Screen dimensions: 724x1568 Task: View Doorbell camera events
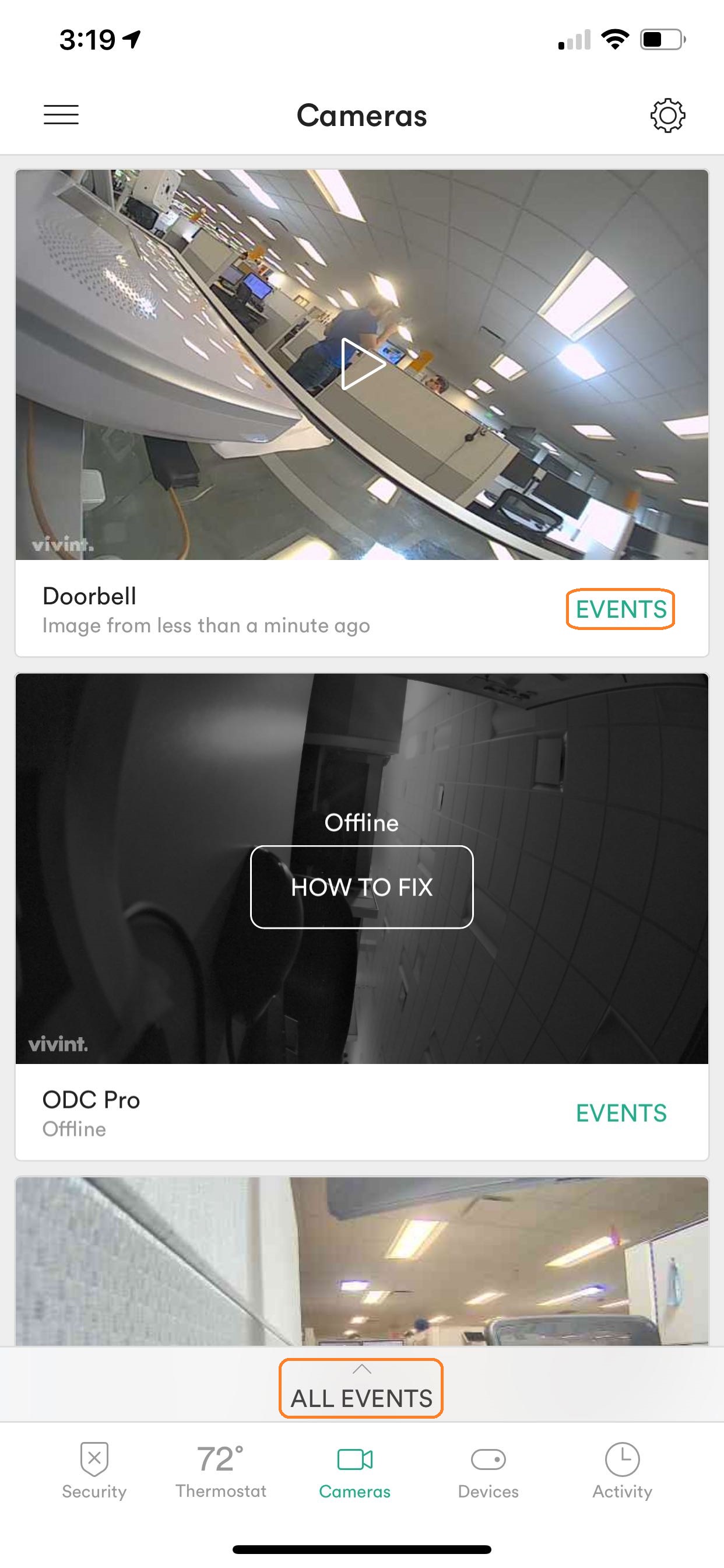coord(621,610)
